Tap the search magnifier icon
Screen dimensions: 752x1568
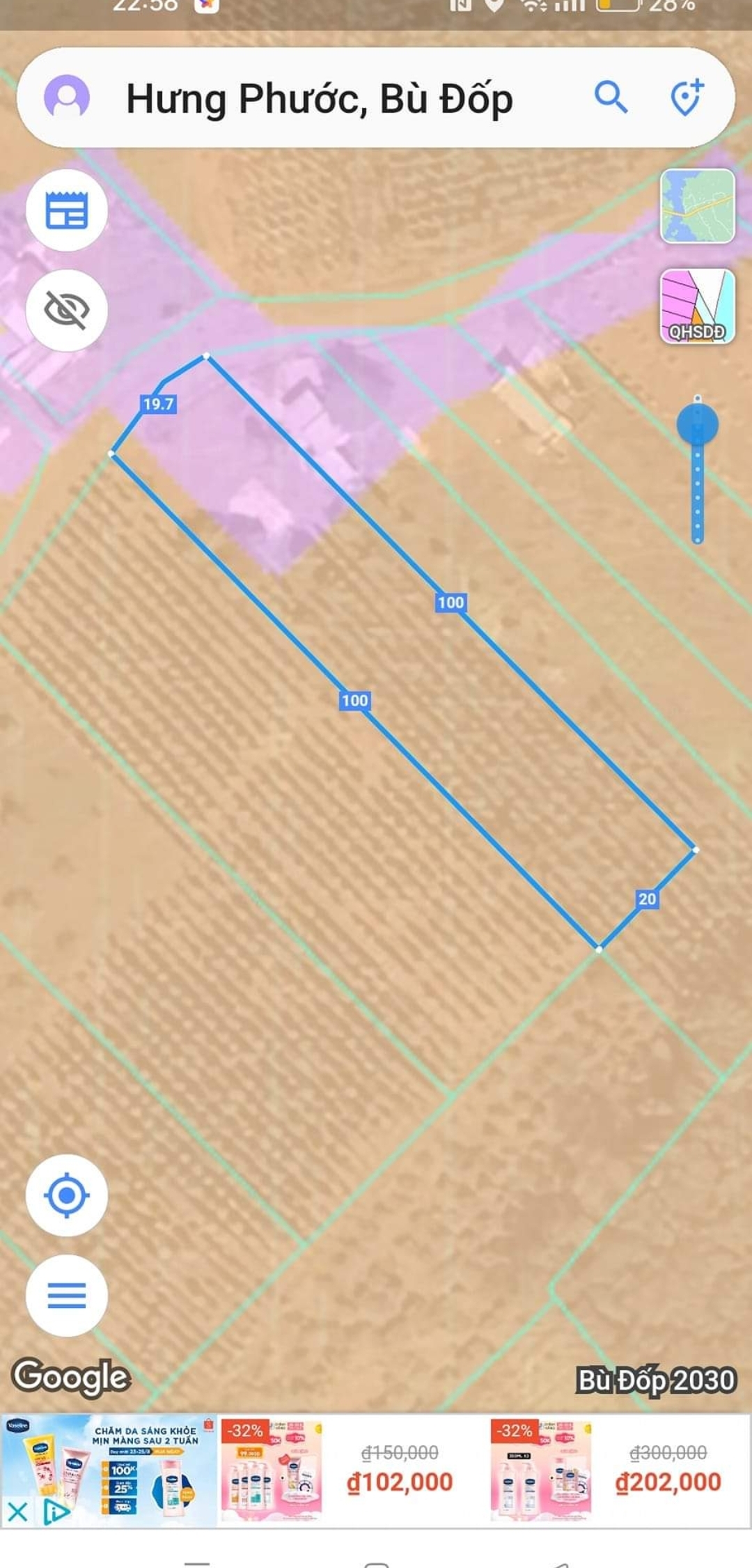click(611, 97)
